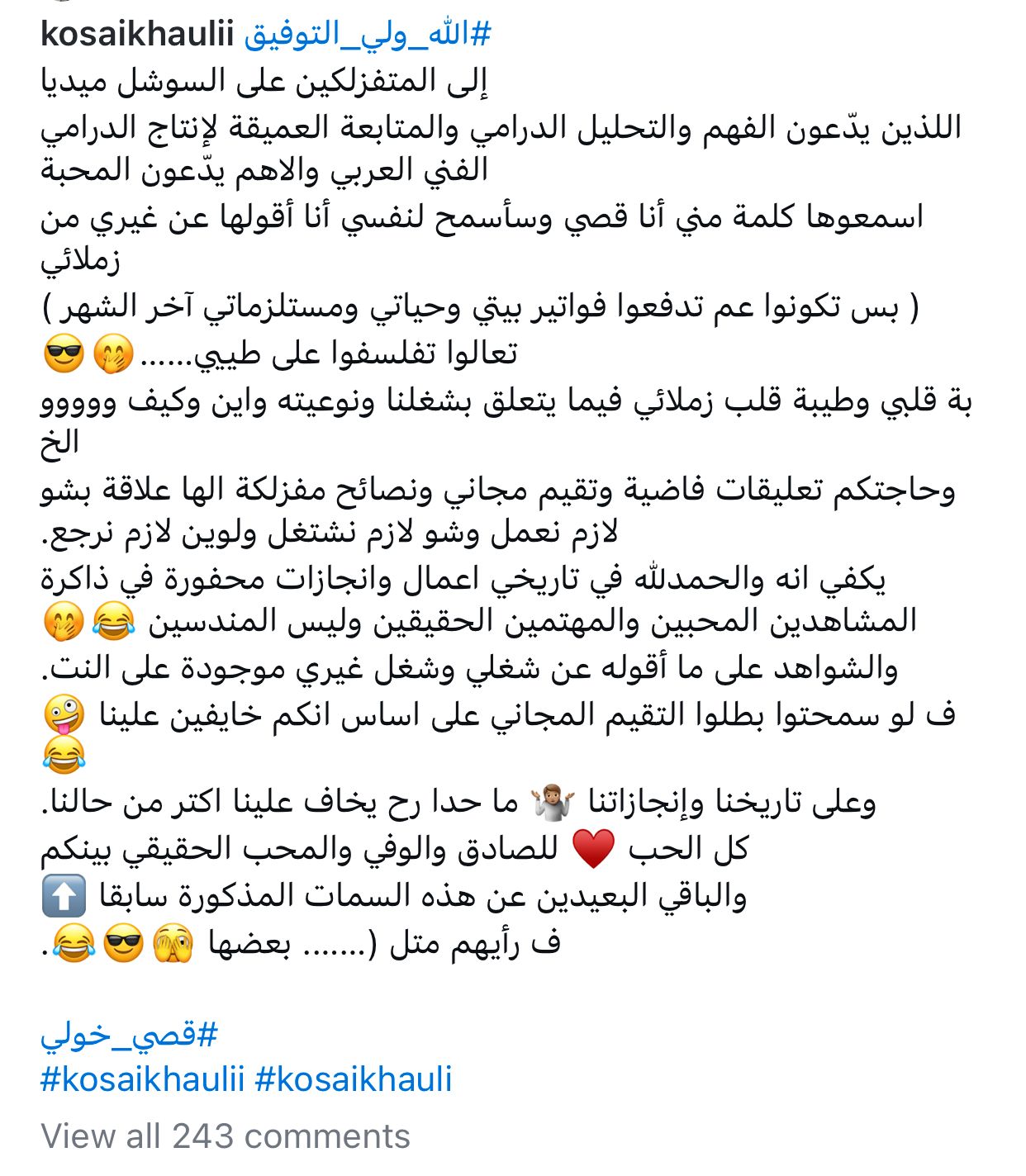Open the #kosaikhaulii hashtag

coord(142,1079)
